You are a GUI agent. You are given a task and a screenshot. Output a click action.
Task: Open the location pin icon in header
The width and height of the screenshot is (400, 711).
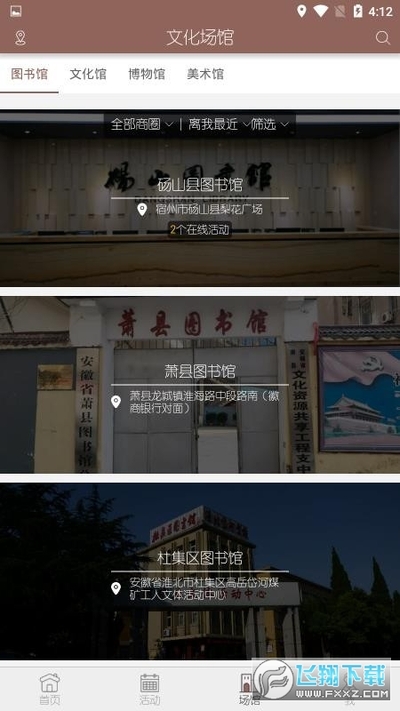tap(20, 38)
